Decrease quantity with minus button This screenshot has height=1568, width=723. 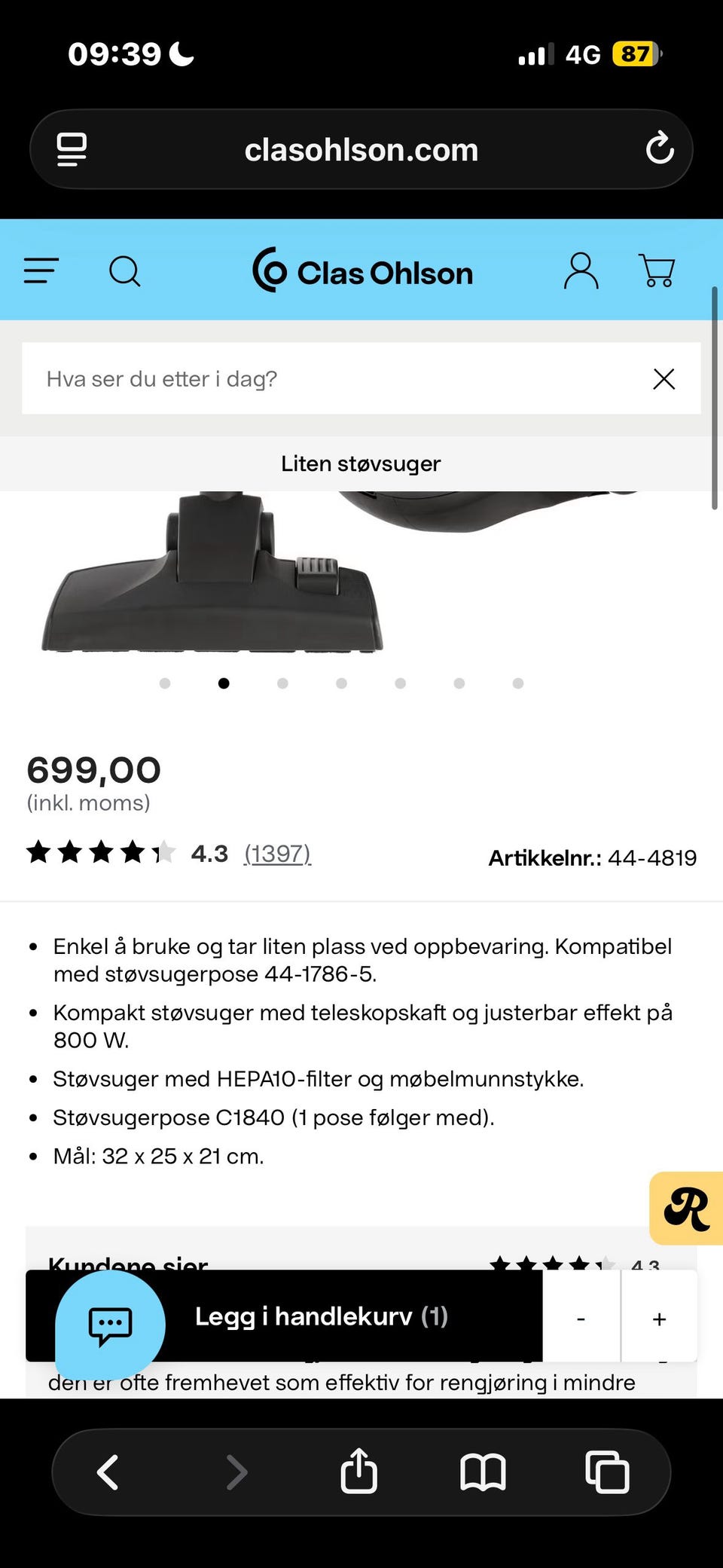581,1319
